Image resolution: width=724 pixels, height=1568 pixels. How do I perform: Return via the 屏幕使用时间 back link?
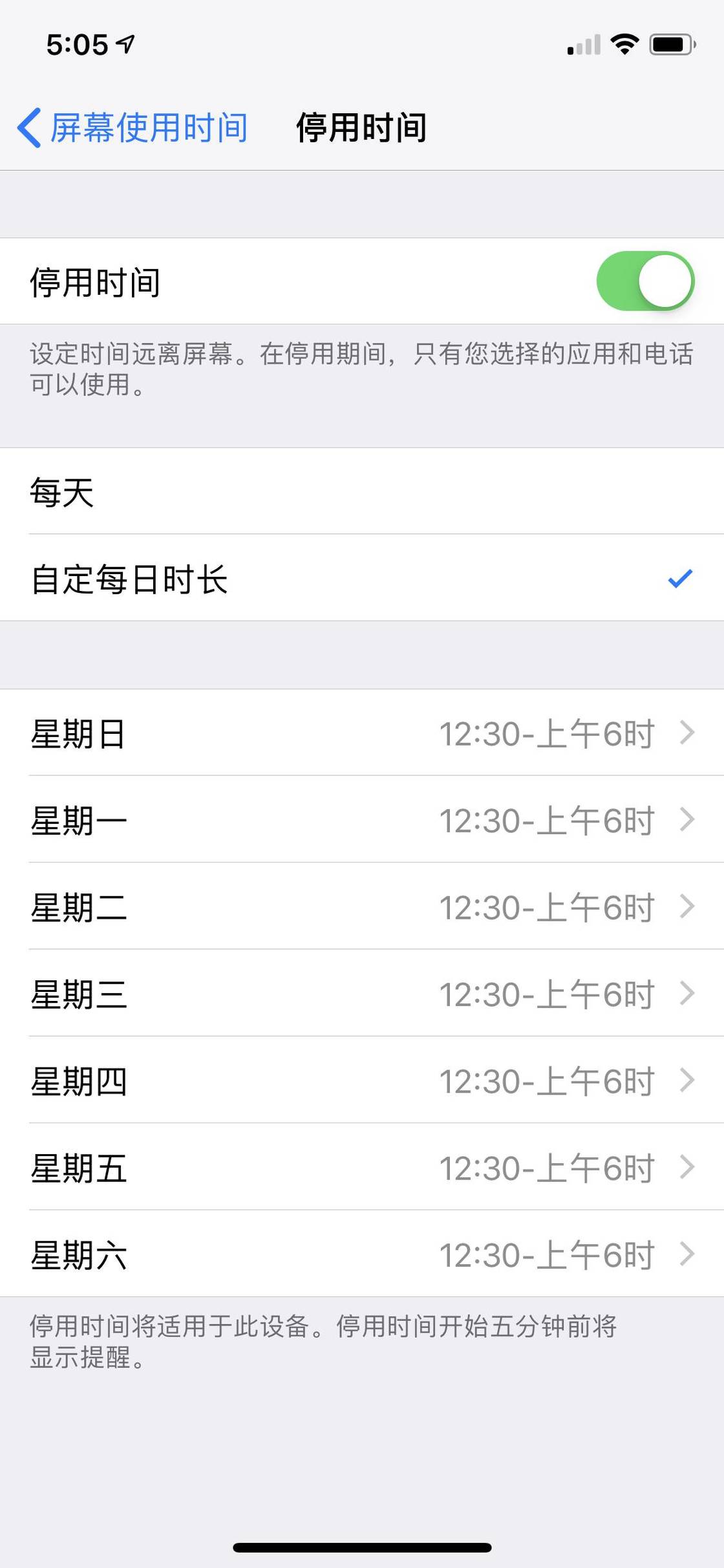149,127
